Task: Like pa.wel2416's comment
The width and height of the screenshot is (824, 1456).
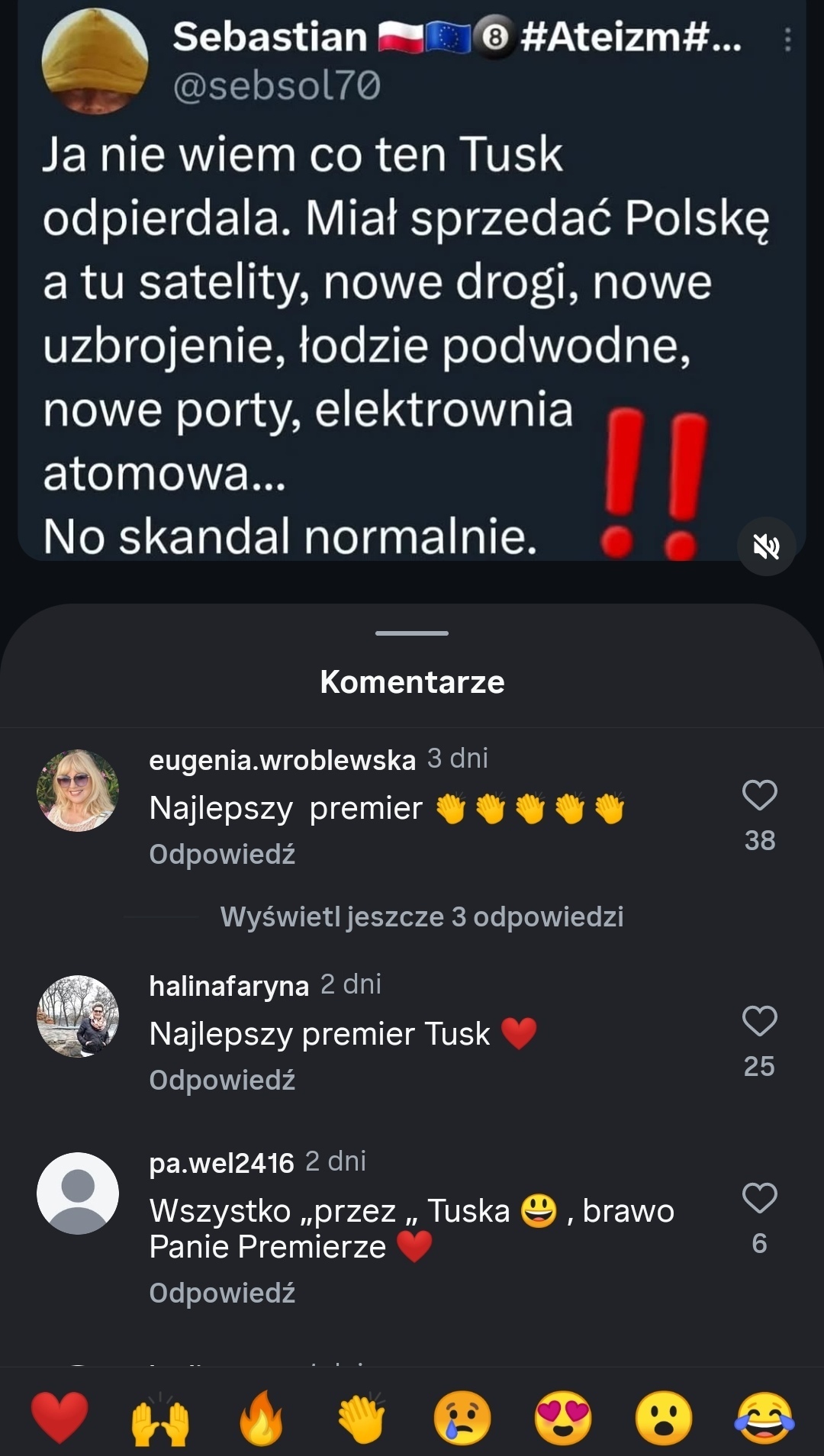Action: click(x=760, y=1198)
